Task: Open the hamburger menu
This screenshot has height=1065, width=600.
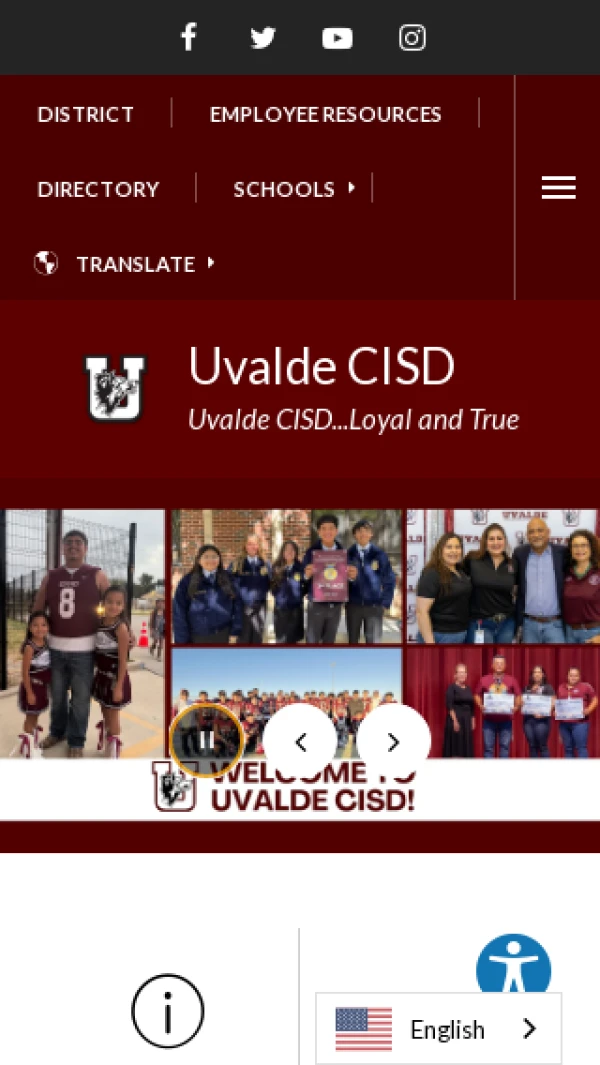Action: (x=558, y=188)
